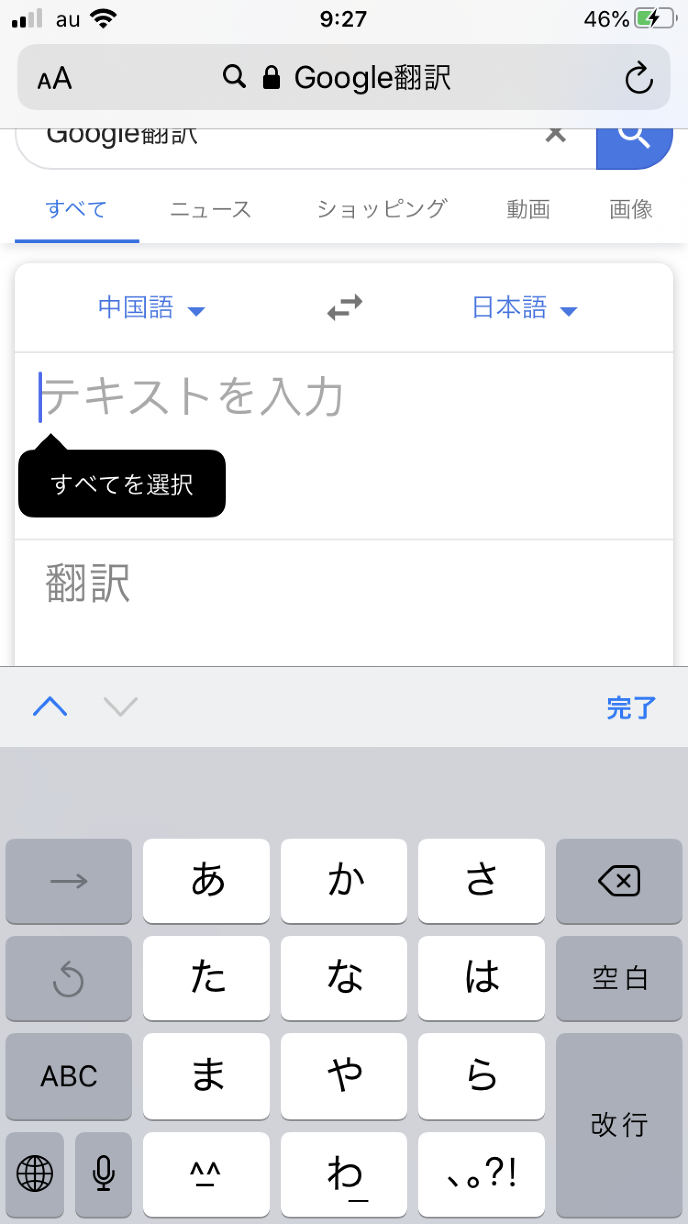This screenshot has width=688, height=1224.
Task: Tap 完了 to dismiss the keyboard
Action: pyautogui.click(x=631, y=708)
